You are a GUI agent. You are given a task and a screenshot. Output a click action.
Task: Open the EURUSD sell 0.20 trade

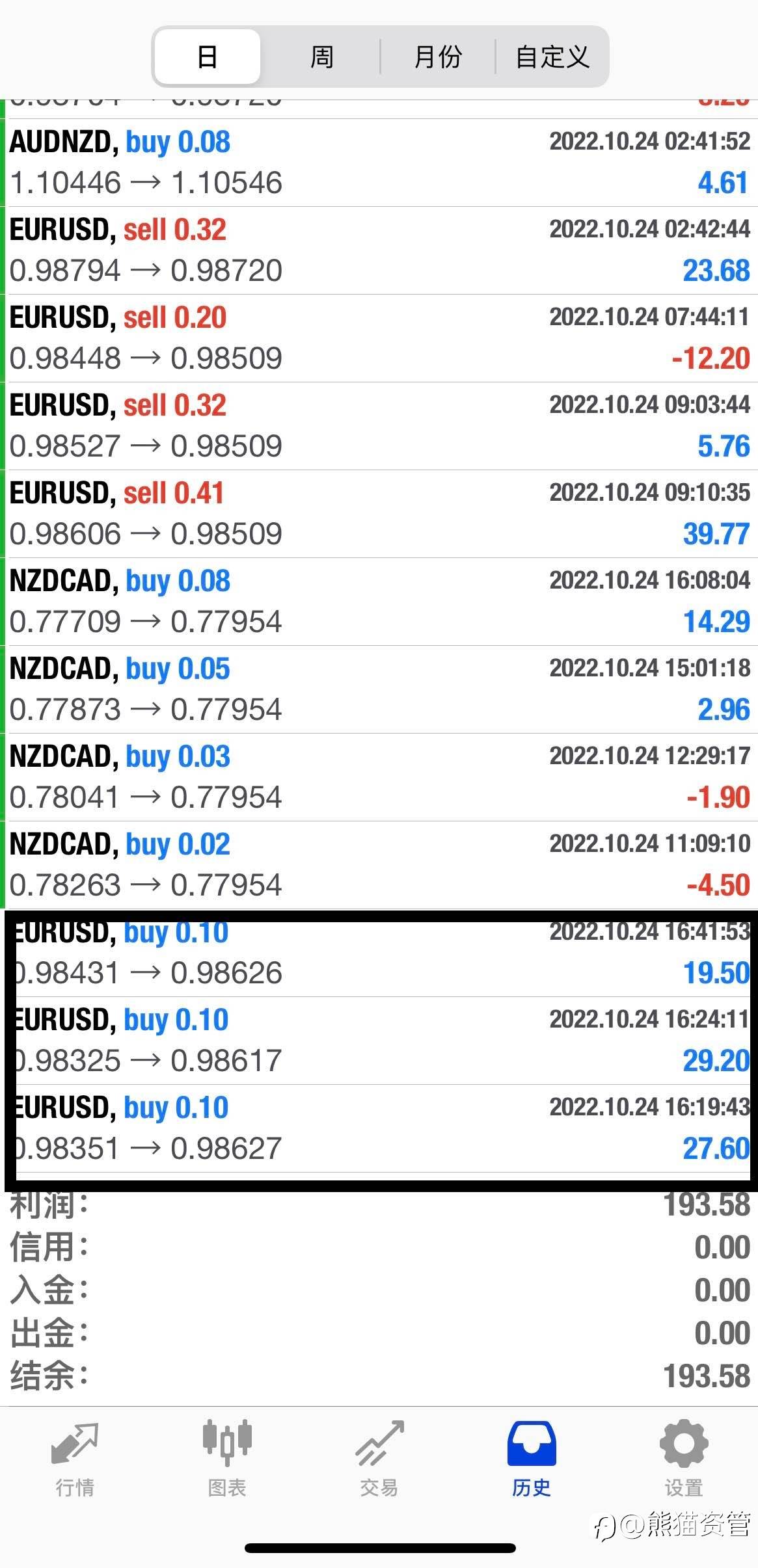tap(379, 338)
